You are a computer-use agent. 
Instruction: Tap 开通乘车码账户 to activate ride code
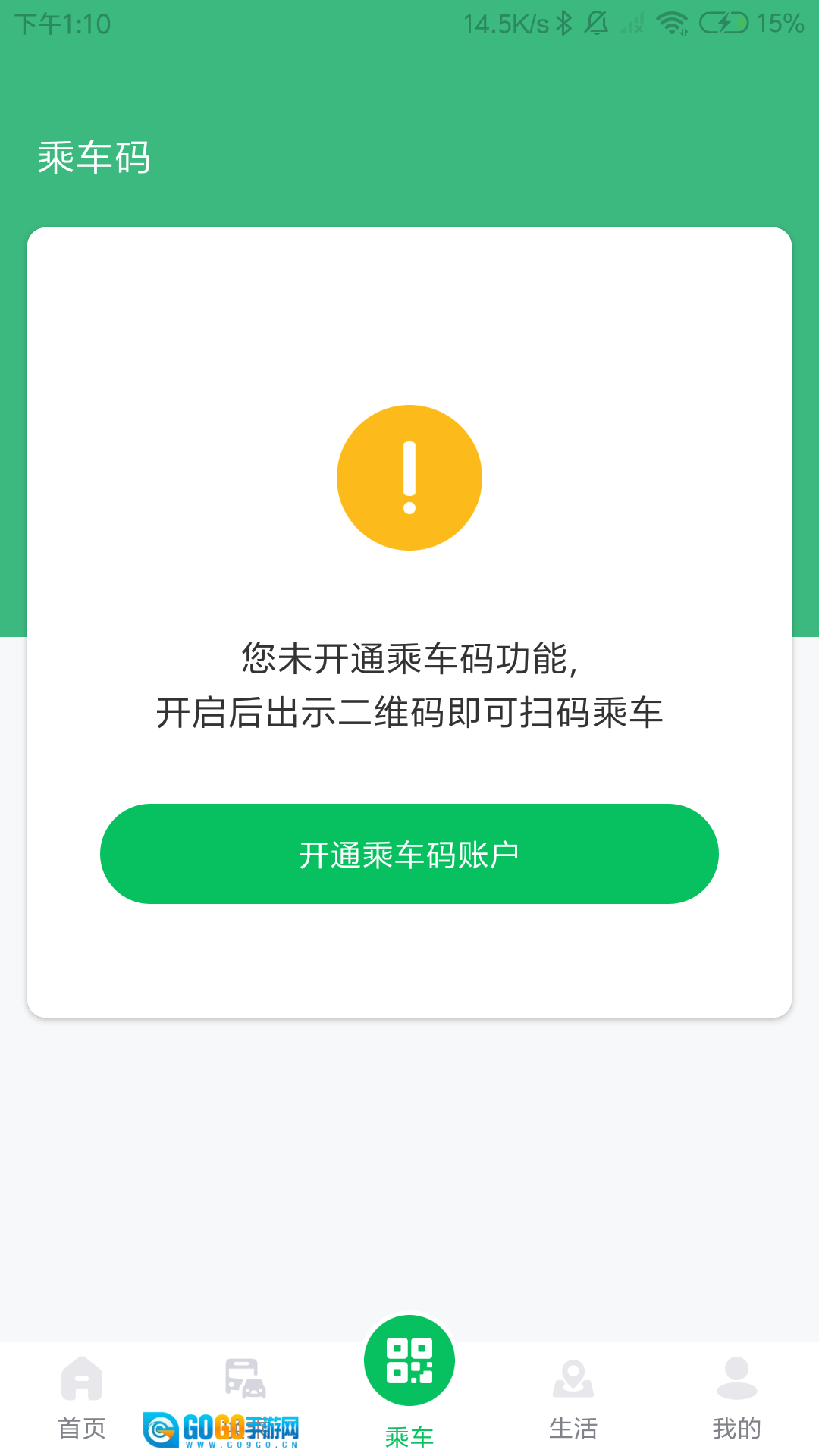(x=409, y=854)
